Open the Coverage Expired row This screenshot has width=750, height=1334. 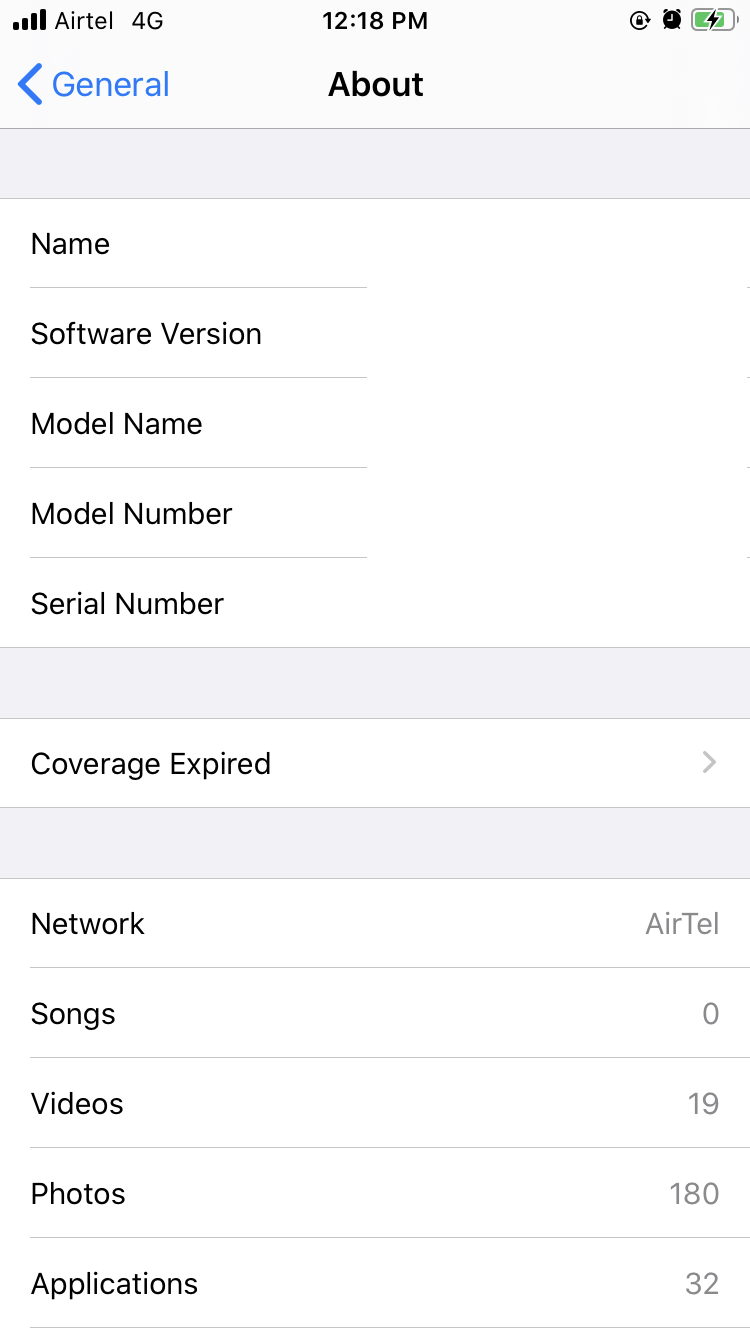click(x=374, y=763)
